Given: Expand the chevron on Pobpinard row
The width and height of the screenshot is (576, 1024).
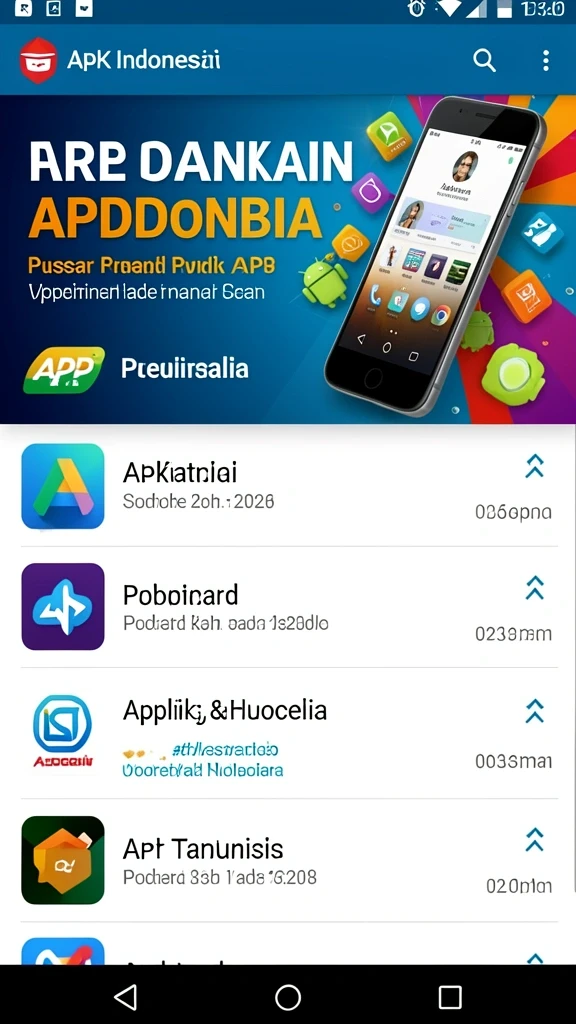Looking at the screenshot, I should (x=535, y=588).
